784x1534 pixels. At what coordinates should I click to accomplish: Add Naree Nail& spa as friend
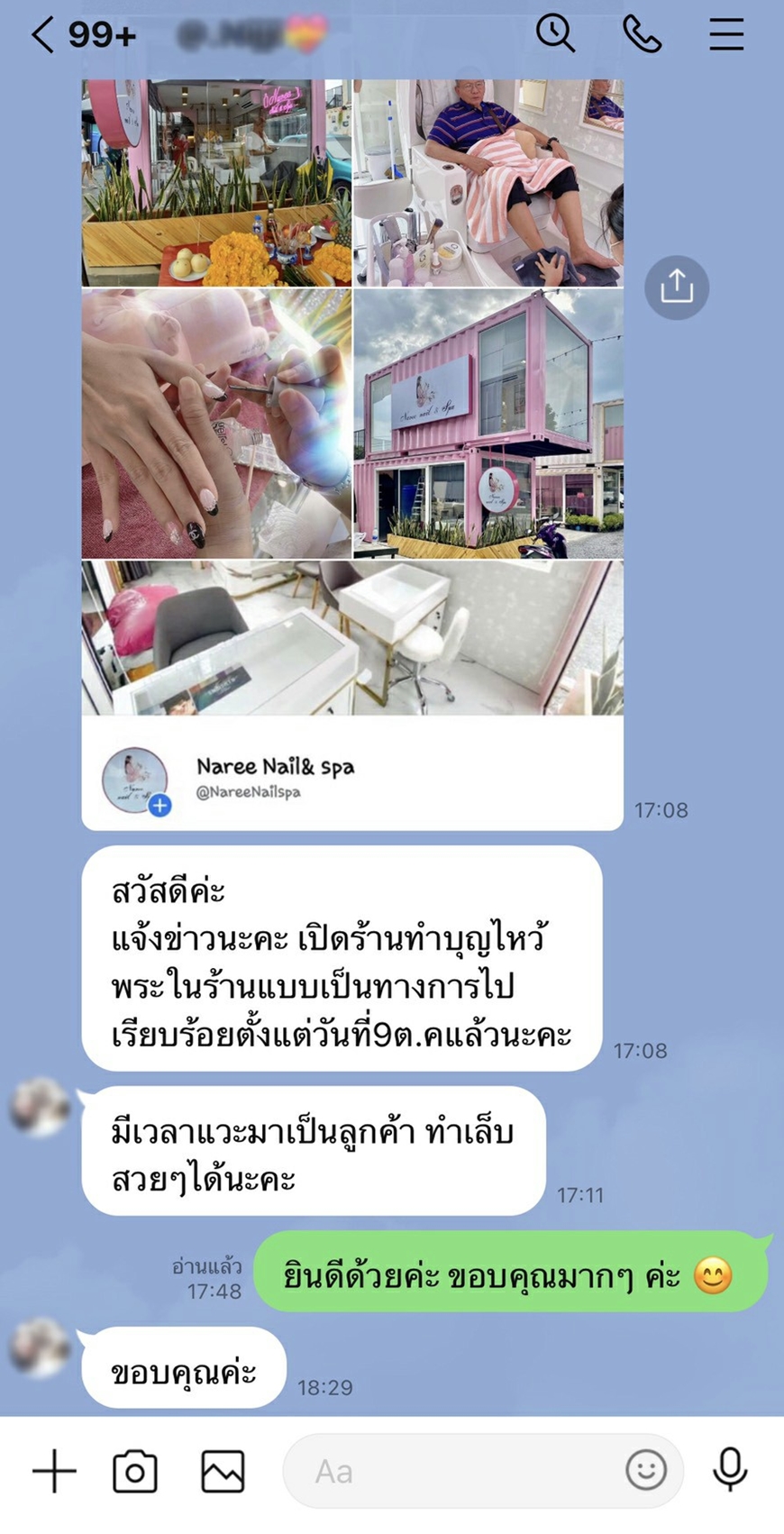coord(160,805)
